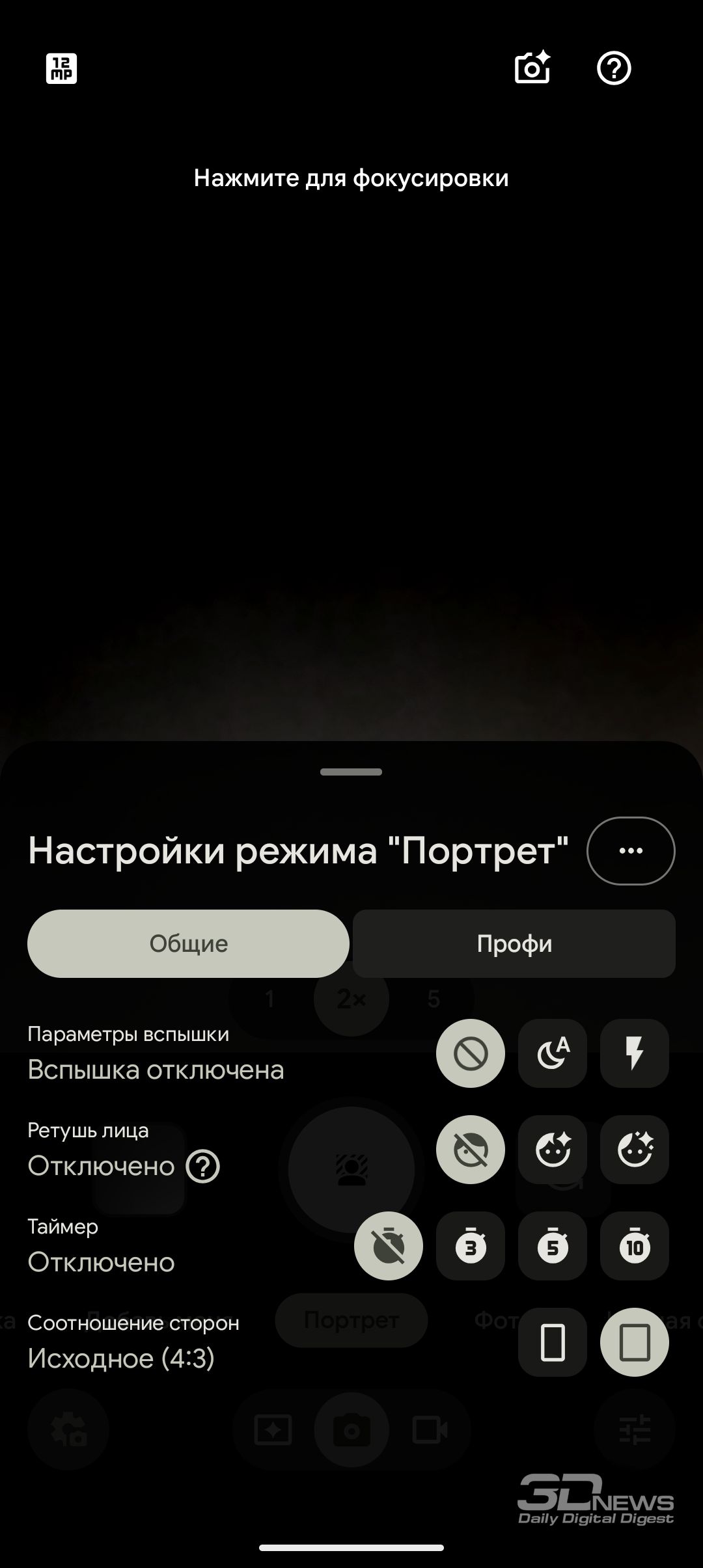Select flash off option
This screenshot has height=1568, width=703.
tap(471, 1053)
